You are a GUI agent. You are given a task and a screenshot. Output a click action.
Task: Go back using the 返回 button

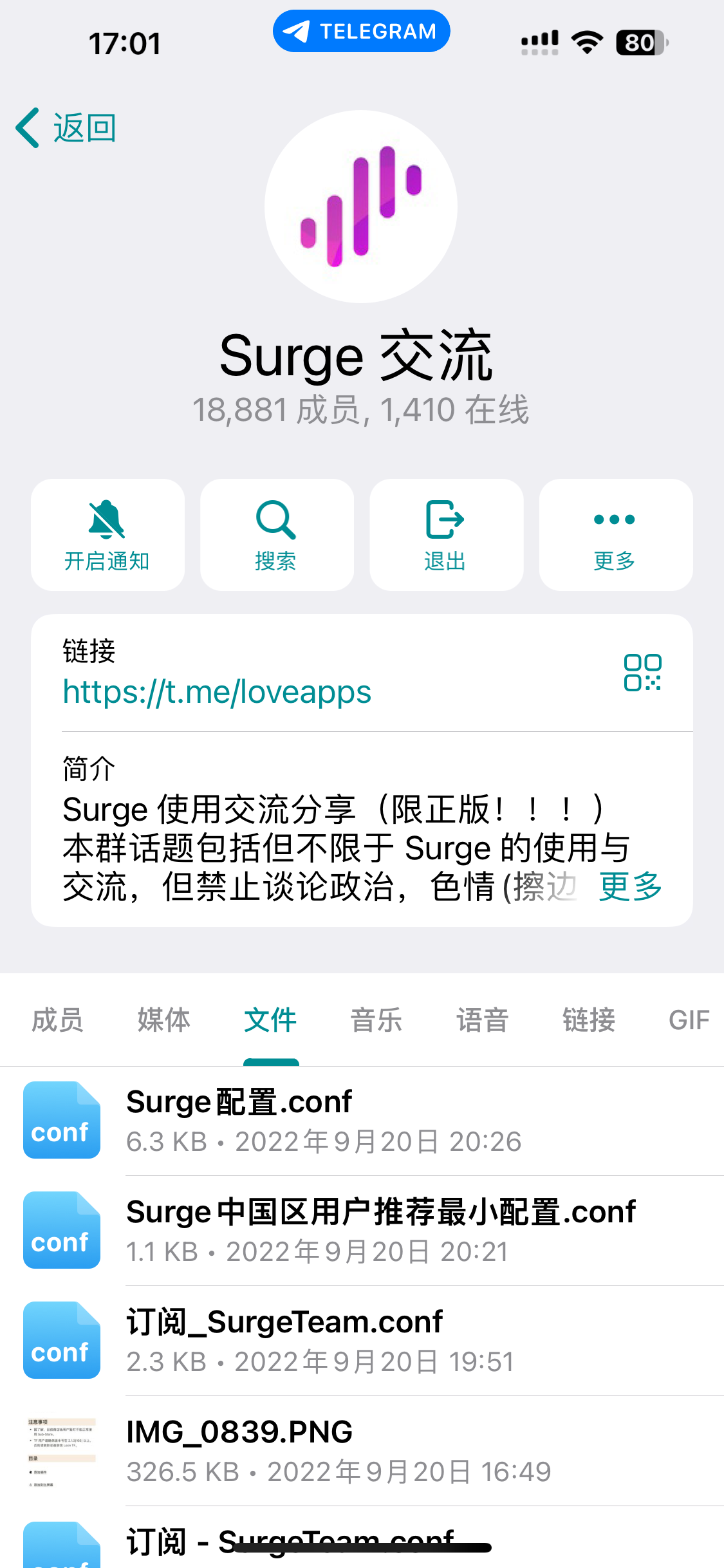click(66, 128)
